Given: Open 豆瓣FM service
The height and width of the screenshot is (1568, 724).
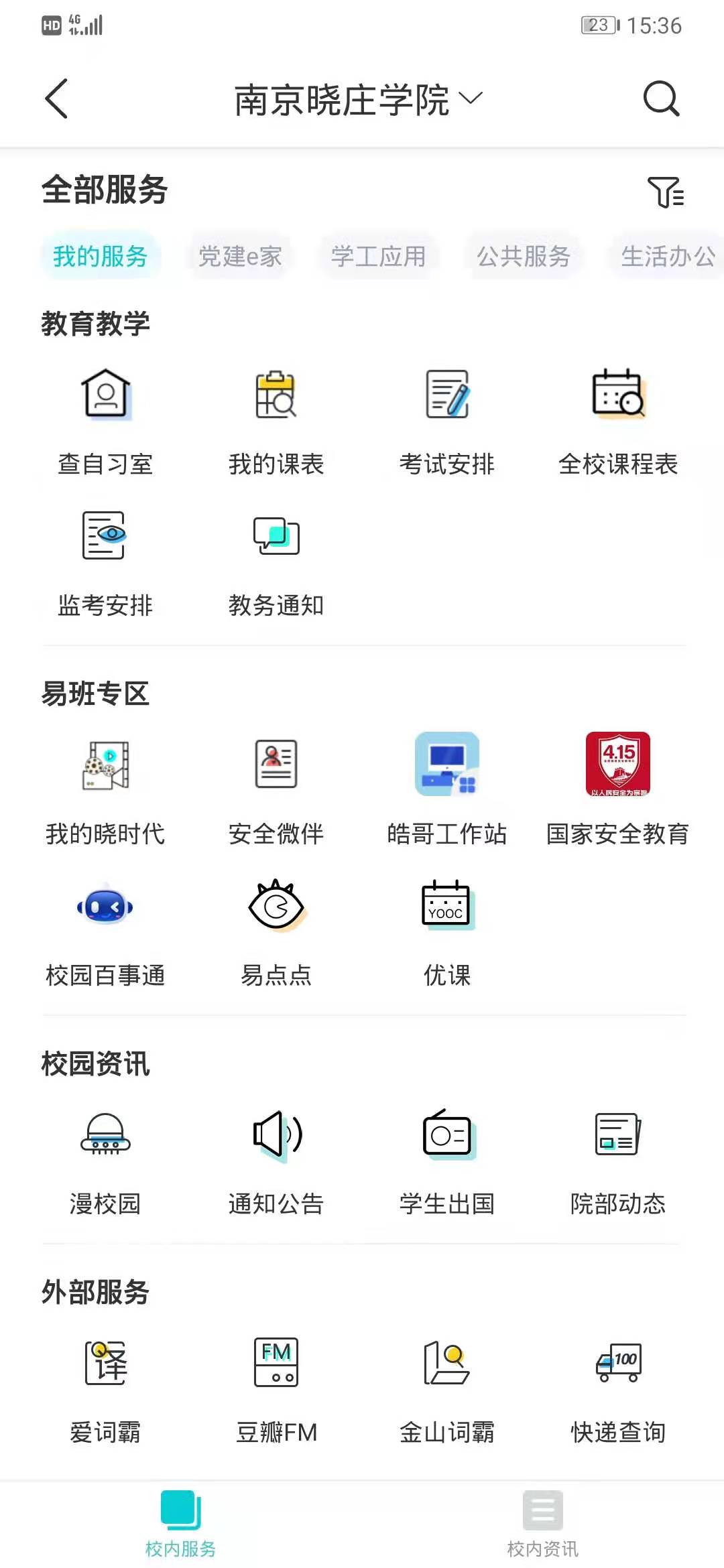Looking at the screenshot, I should coord(276,1390).
